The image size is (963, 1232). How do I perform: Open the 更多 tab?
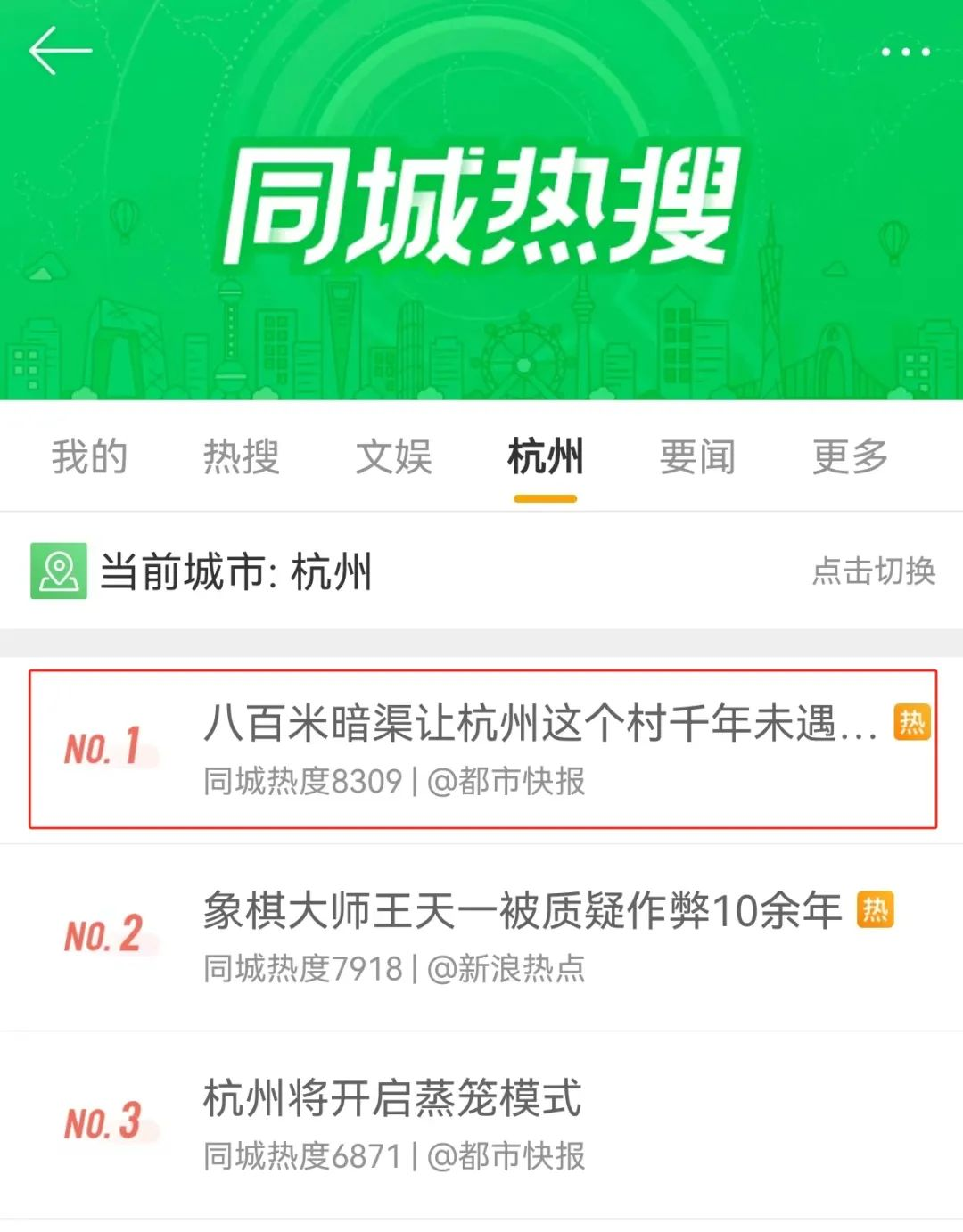(x=850, y=457)
